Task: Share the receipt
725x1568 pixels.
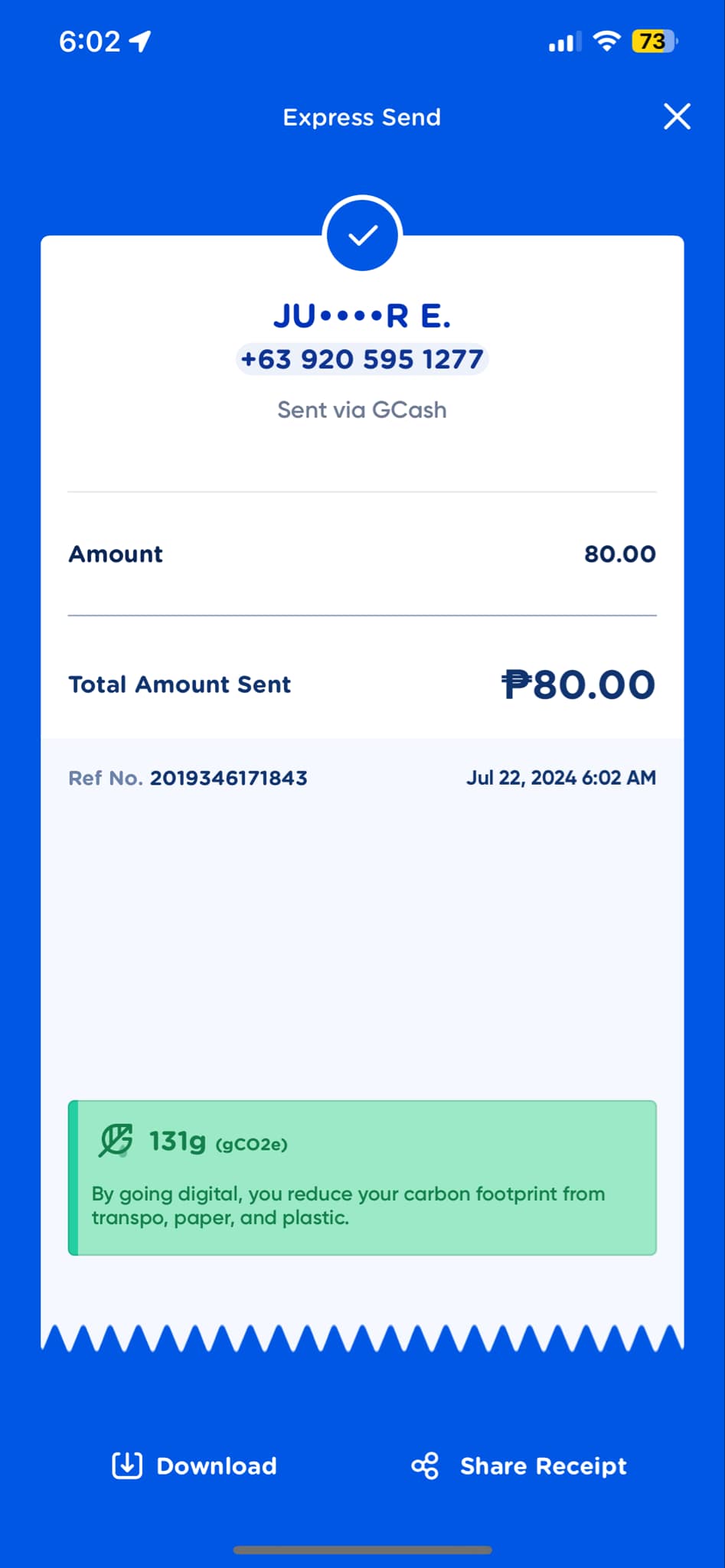Action: tap(520, 1465)
